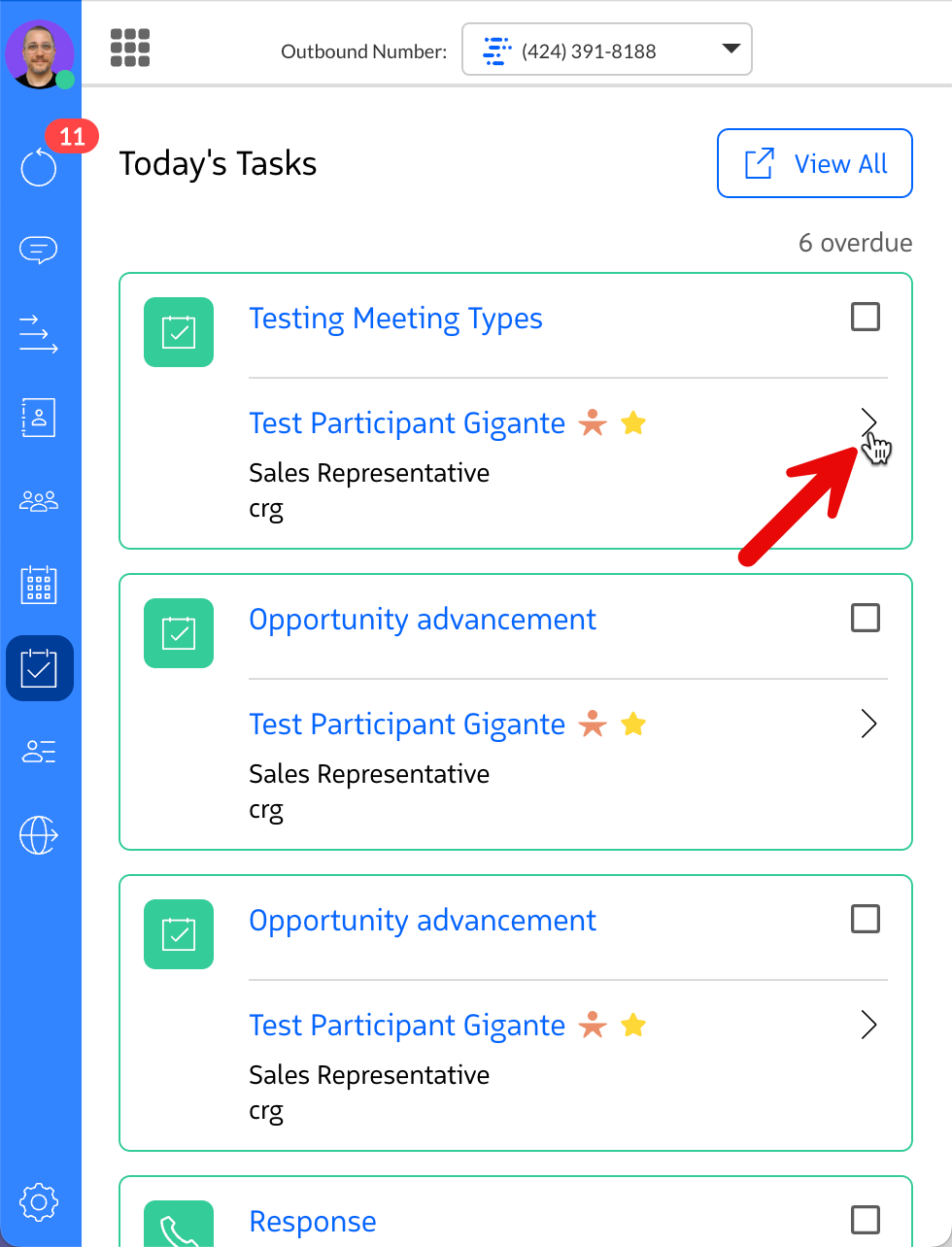Tap the View All button
Screen dimensions: 952x1247
814,163
